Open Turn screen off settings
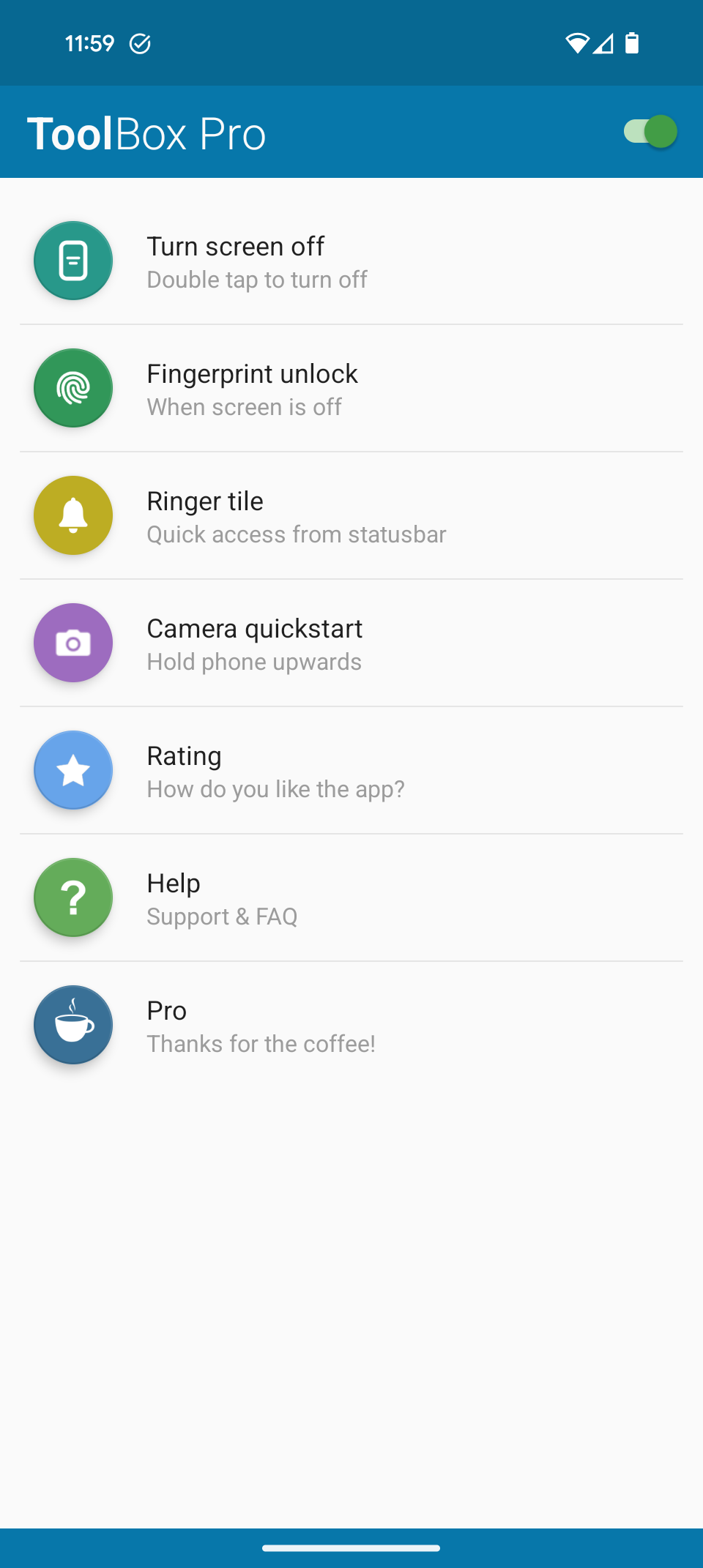Screen dimensions: 703x1568 (x=351, y=261)
